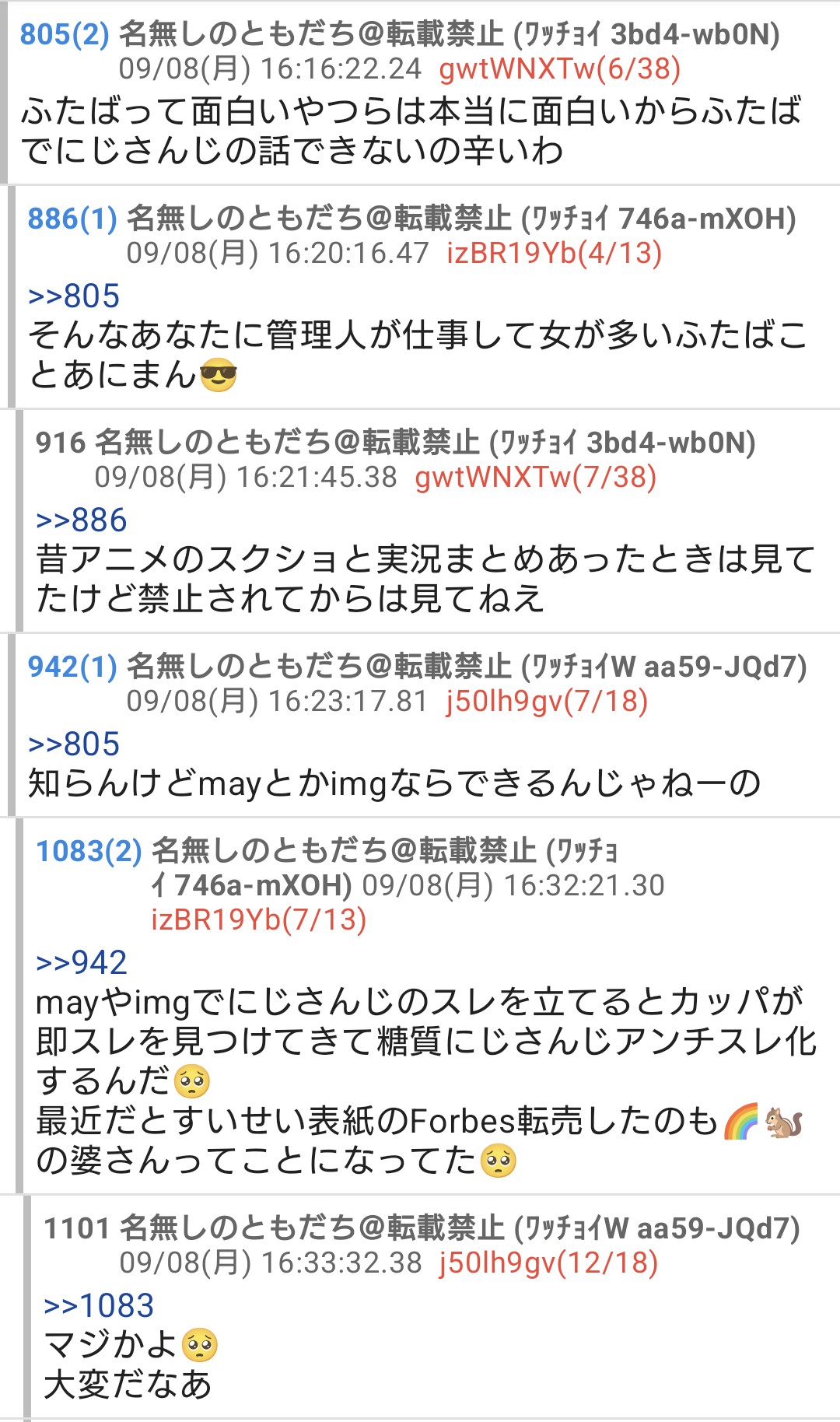Open ID j50lh9gv(12/18) posts
This screenshot has height=1422, width=840.
click(548, 1263)
